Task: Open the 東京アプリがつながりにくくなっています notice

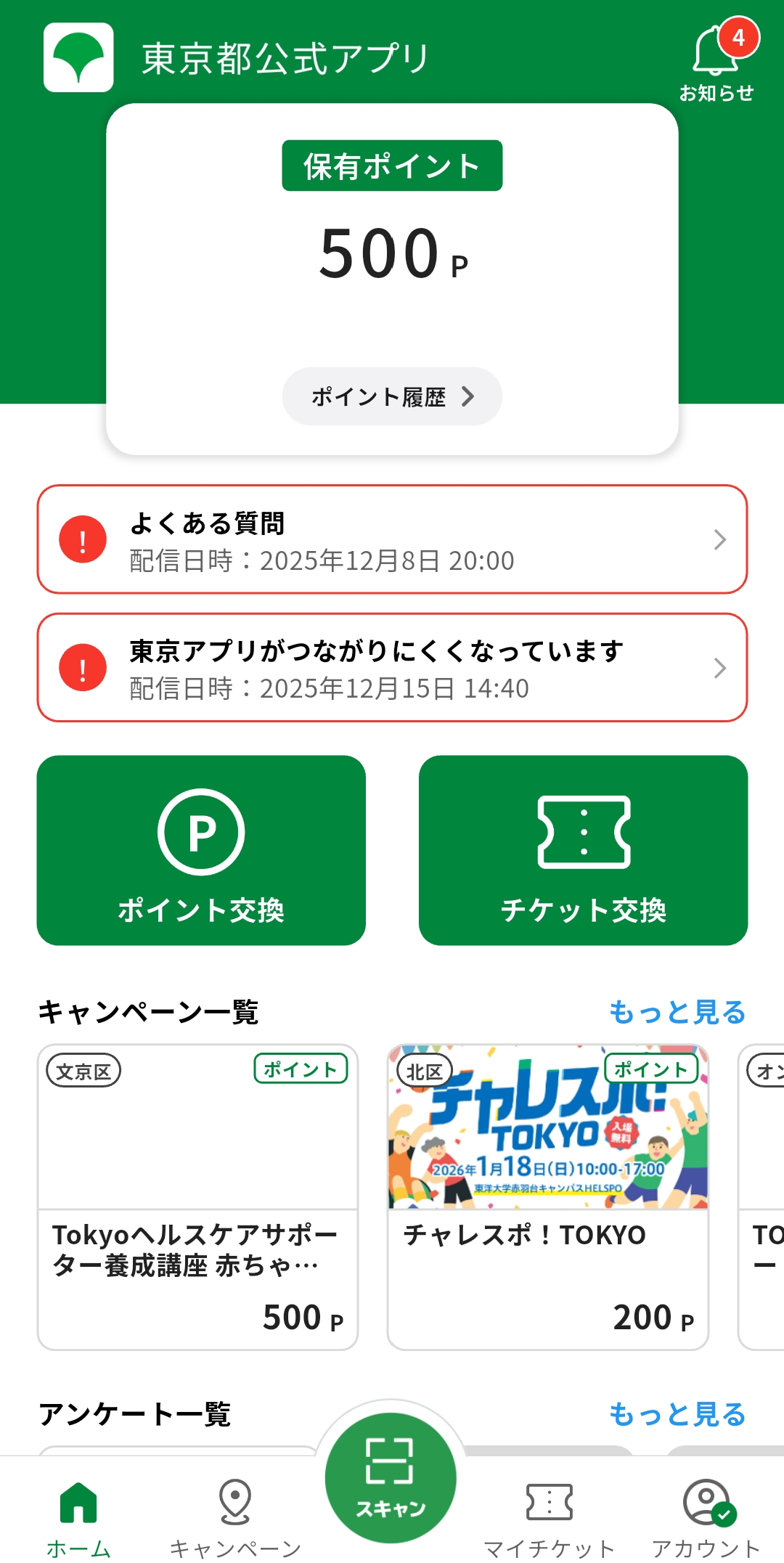Action: [x=392, y=668]
